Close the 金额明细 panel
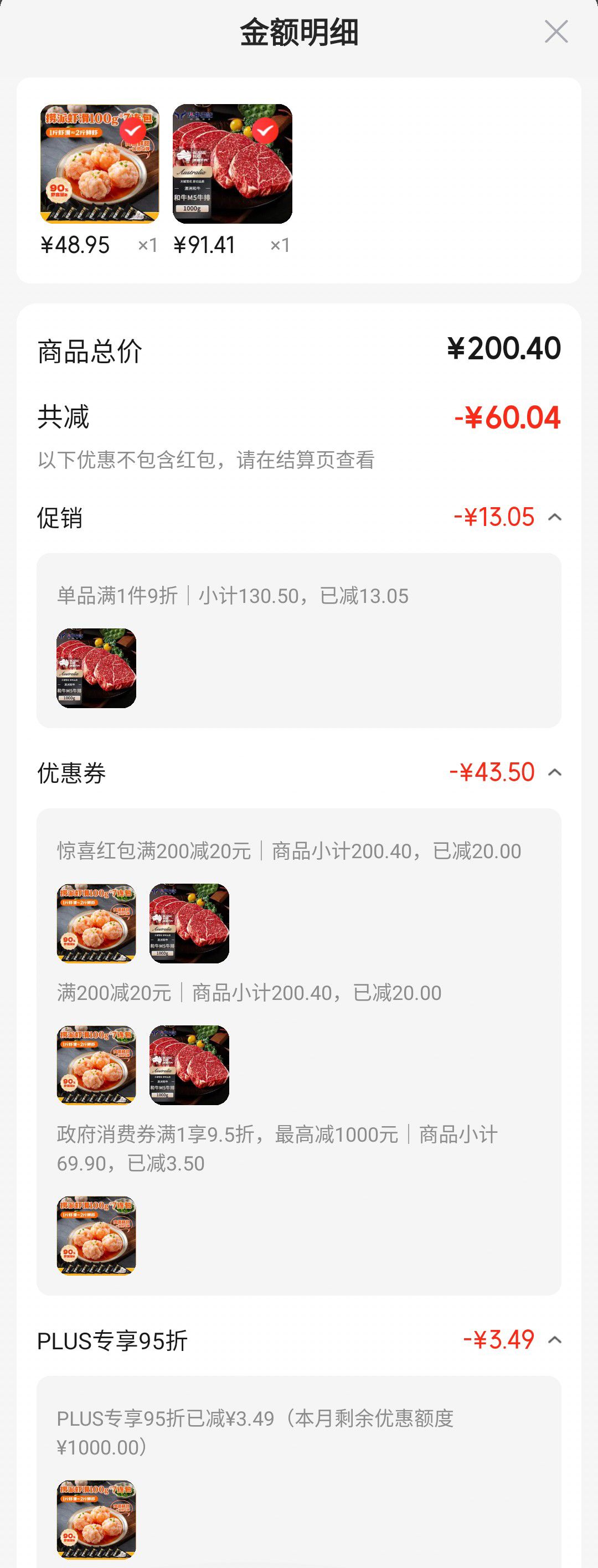Image resolution: width=598 pixels, height=1568 pixels. 556,32
